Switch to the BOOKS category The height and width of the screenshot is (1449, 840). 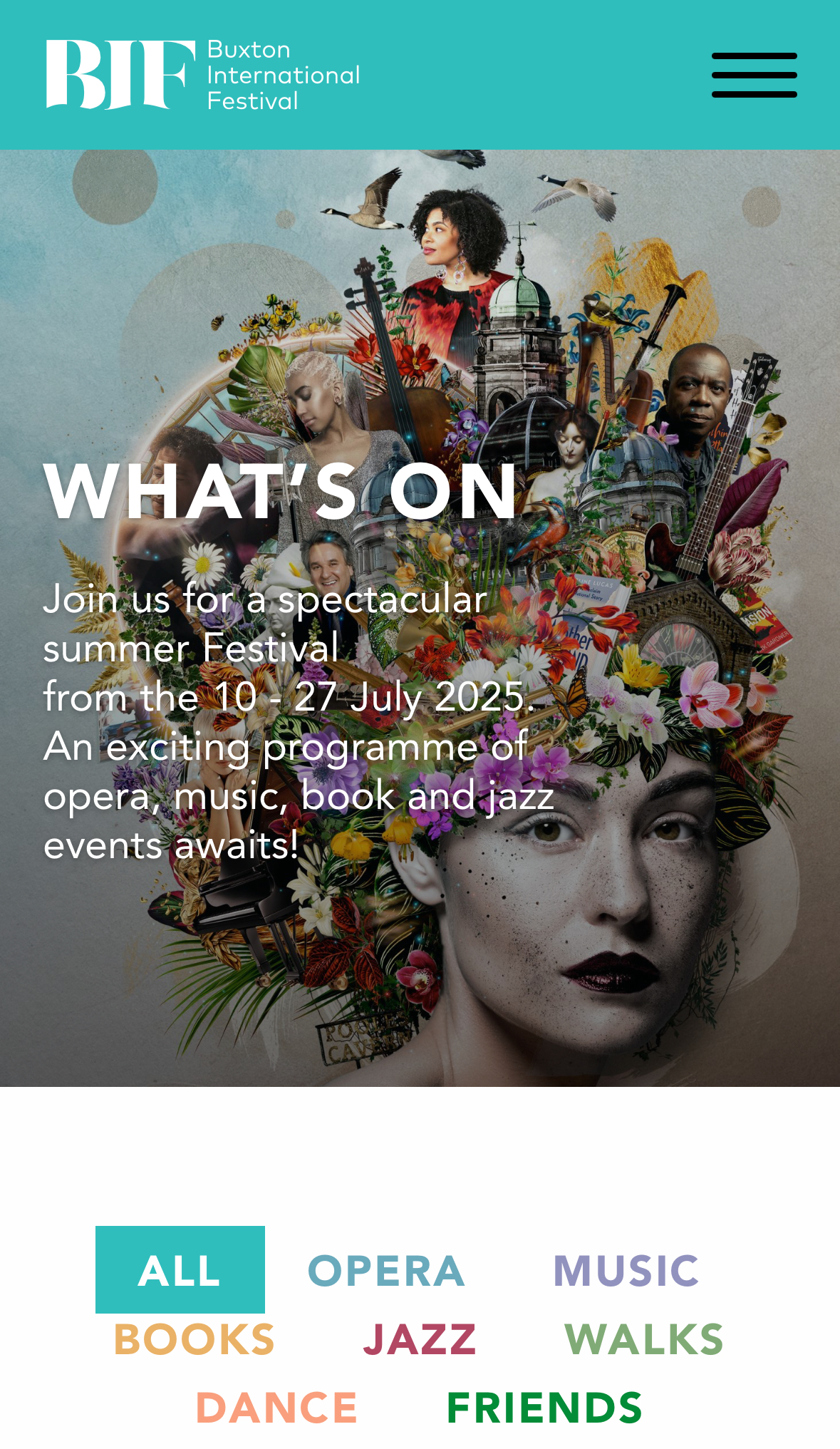click(195, 1339)
